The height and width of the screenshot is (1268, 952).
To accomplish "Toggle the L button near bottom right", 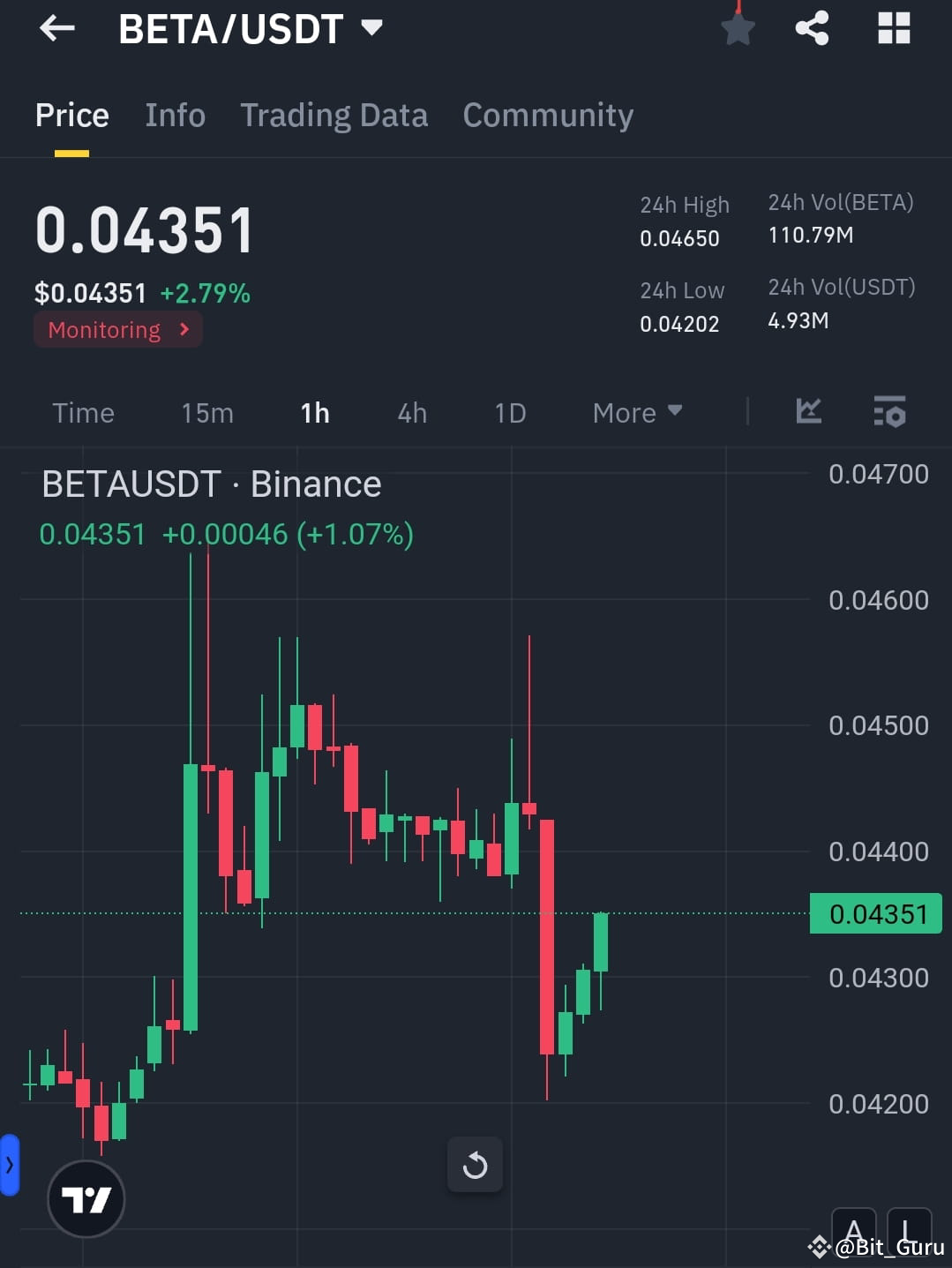I will point(909,1229).
